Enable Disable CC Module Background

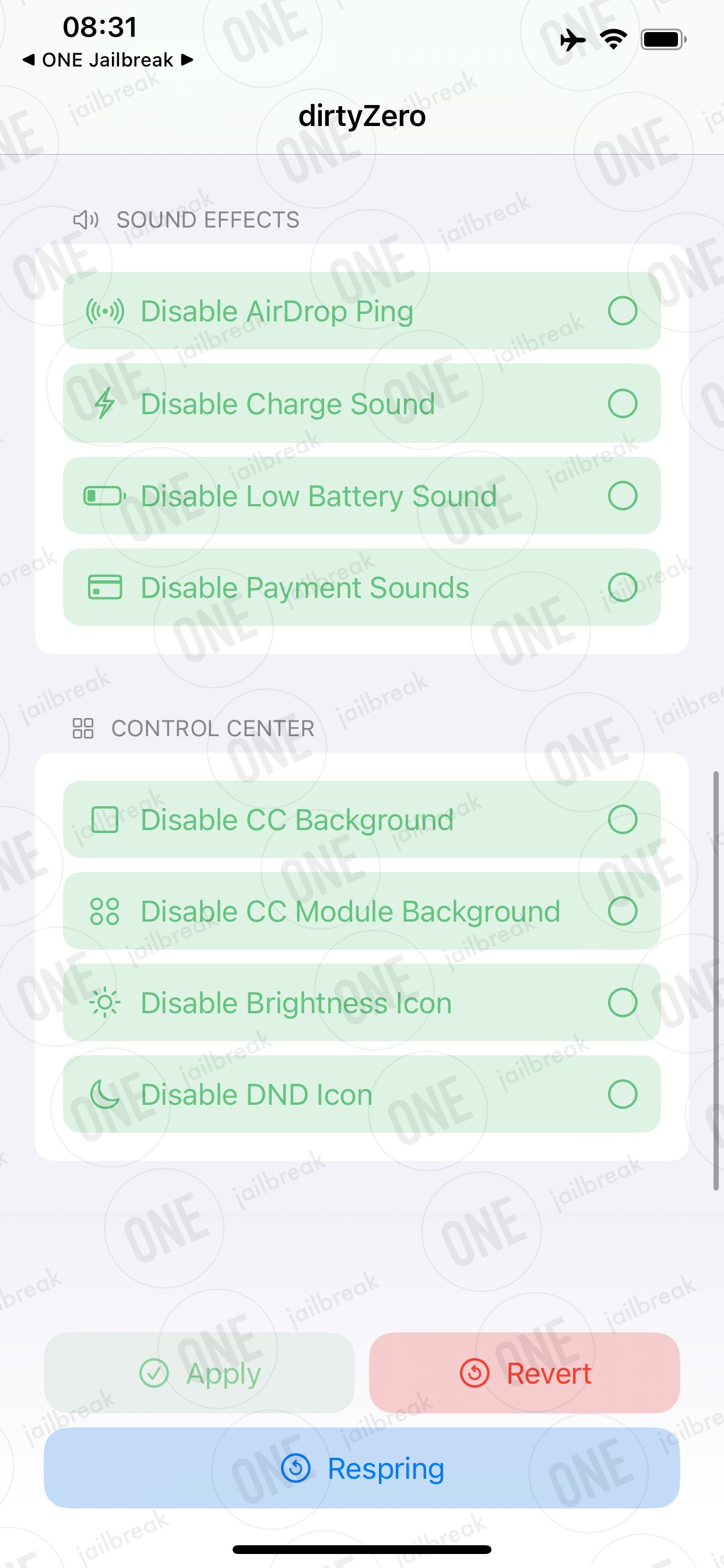pyautogui.click(x=361, y=911)
